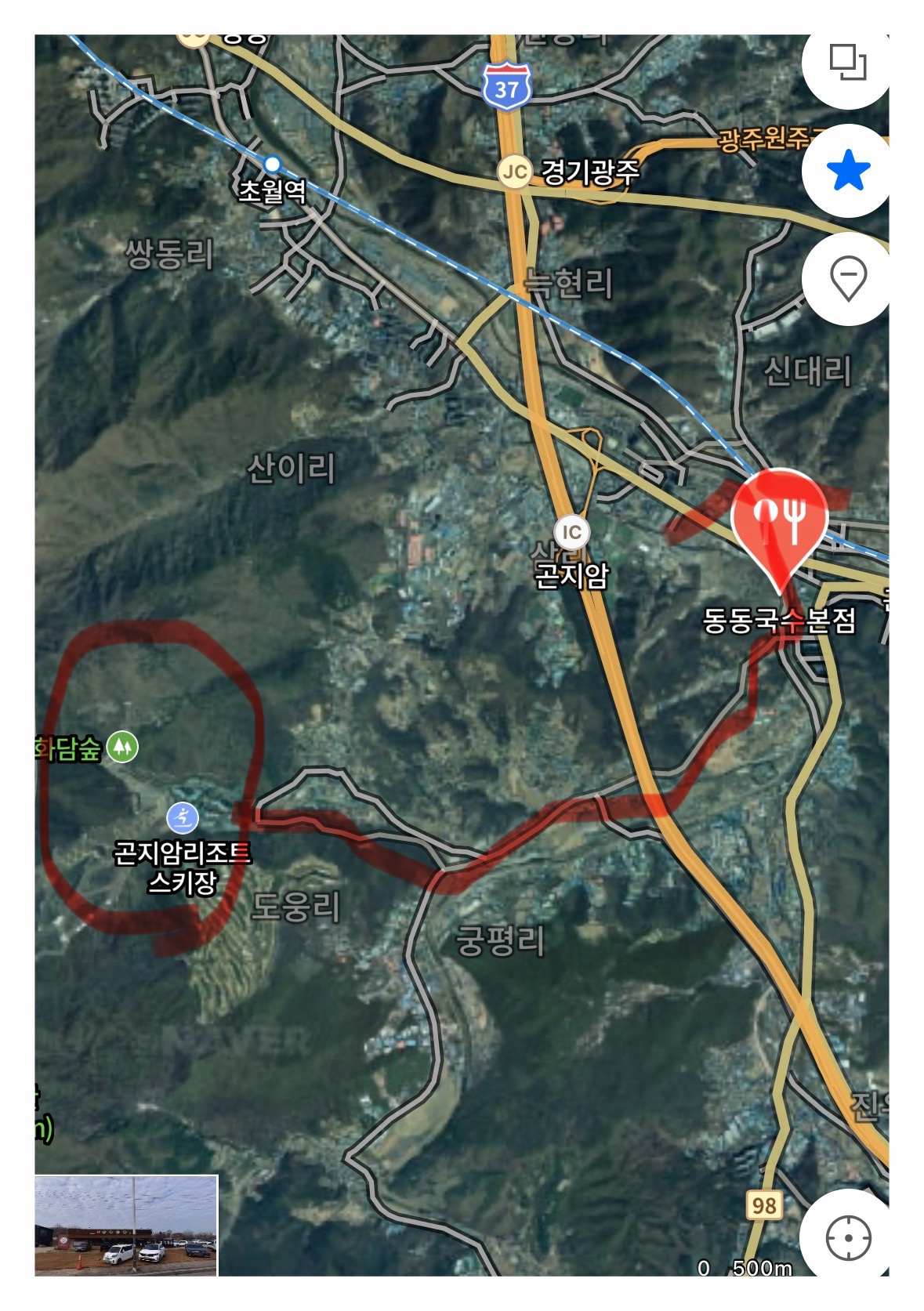Open the 곤지암리조트 스키장 ski marker

click(183, 819)
